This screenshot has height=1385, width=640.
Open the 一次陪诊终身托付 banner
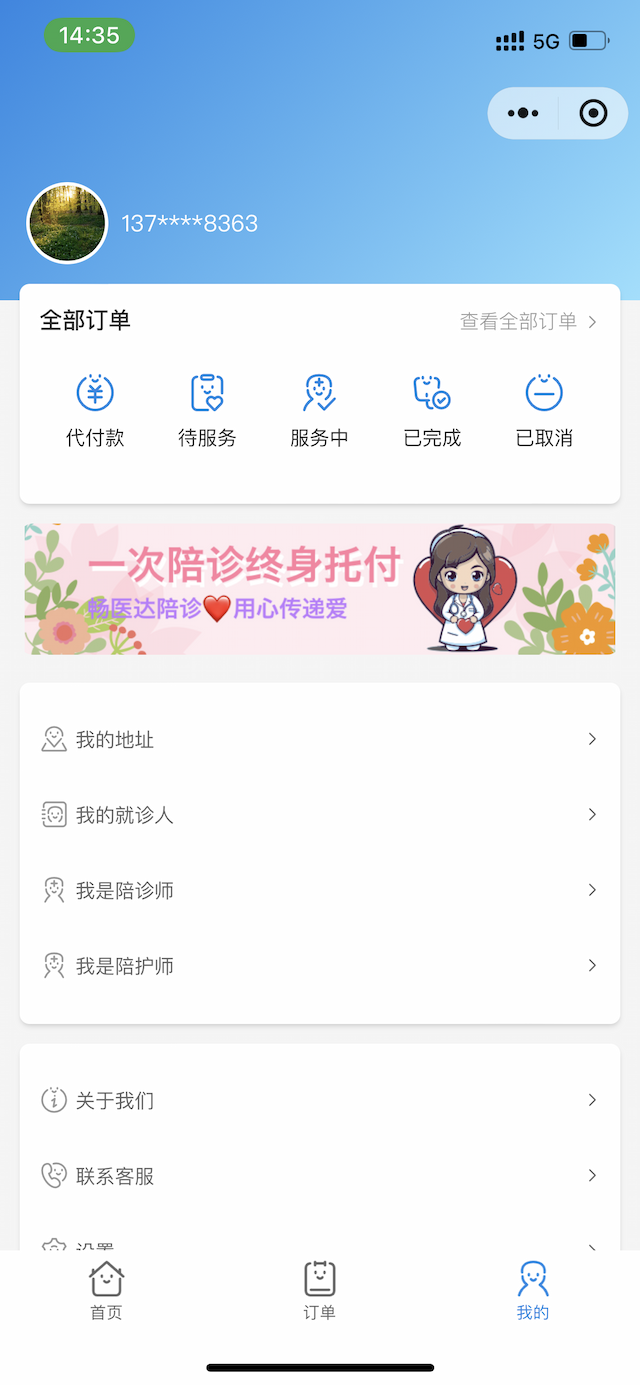click(320, 589)
